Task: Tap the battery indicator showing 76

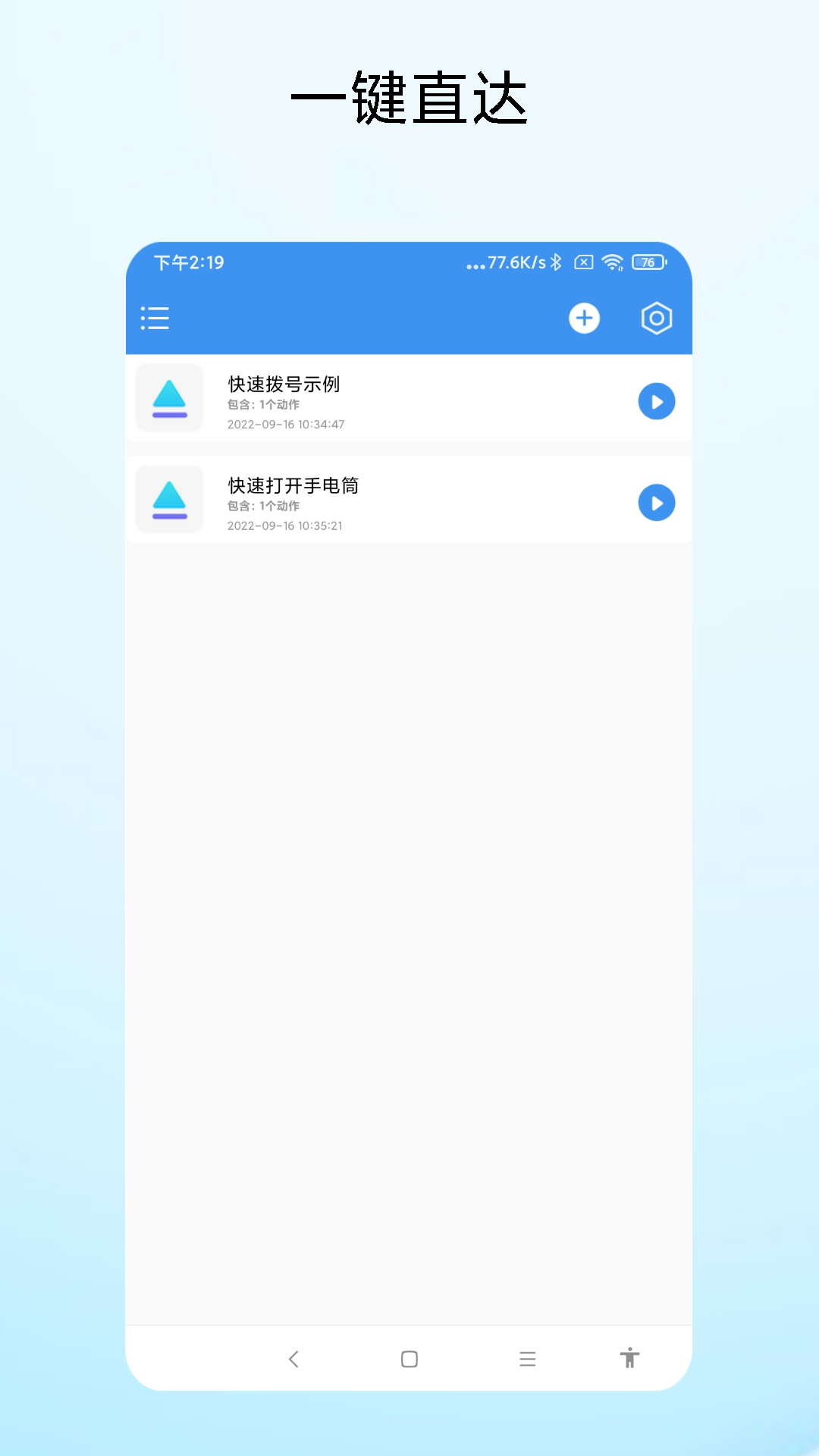Action: tap(648, 262)
